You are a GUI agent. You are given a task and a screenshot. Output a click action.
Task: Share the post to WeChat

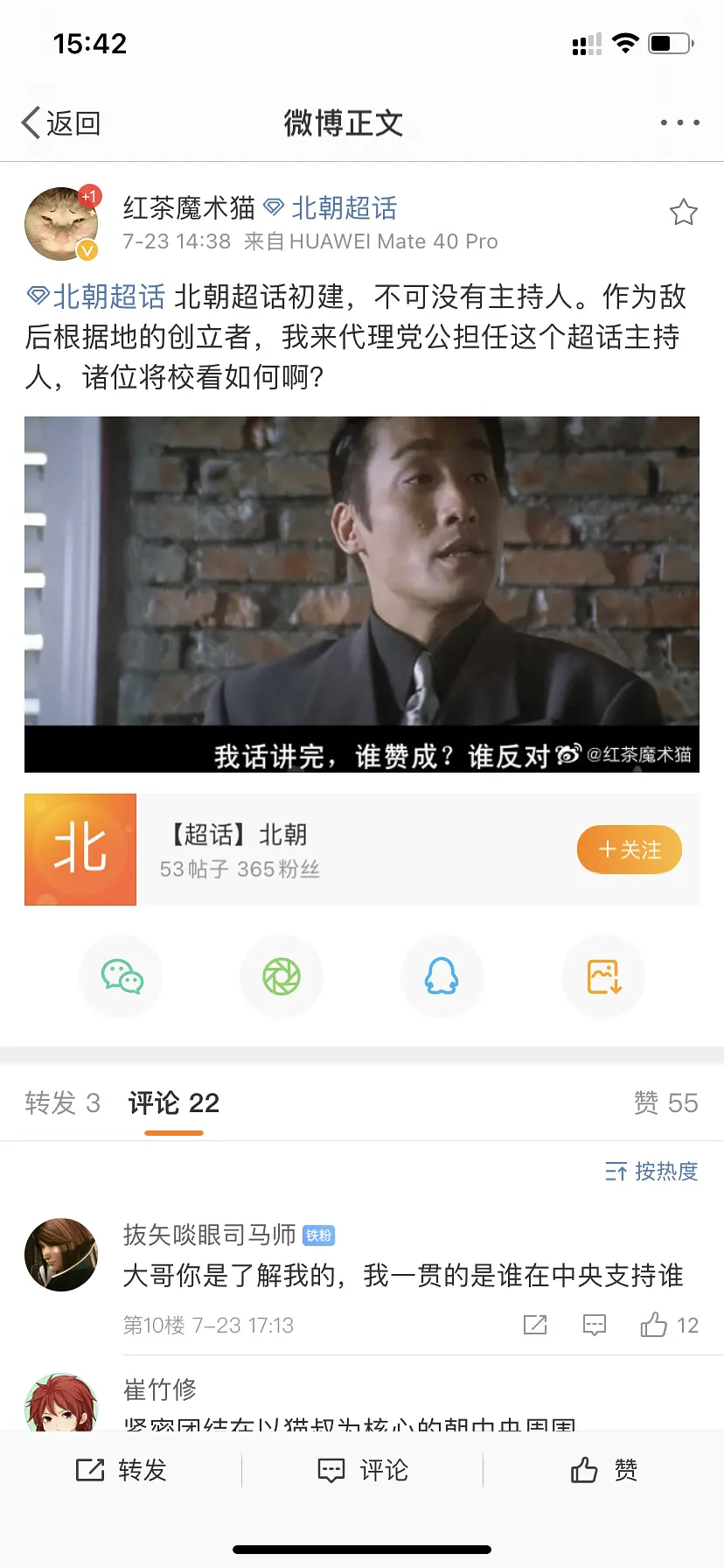pyautogui.click(x=122, y=976)
